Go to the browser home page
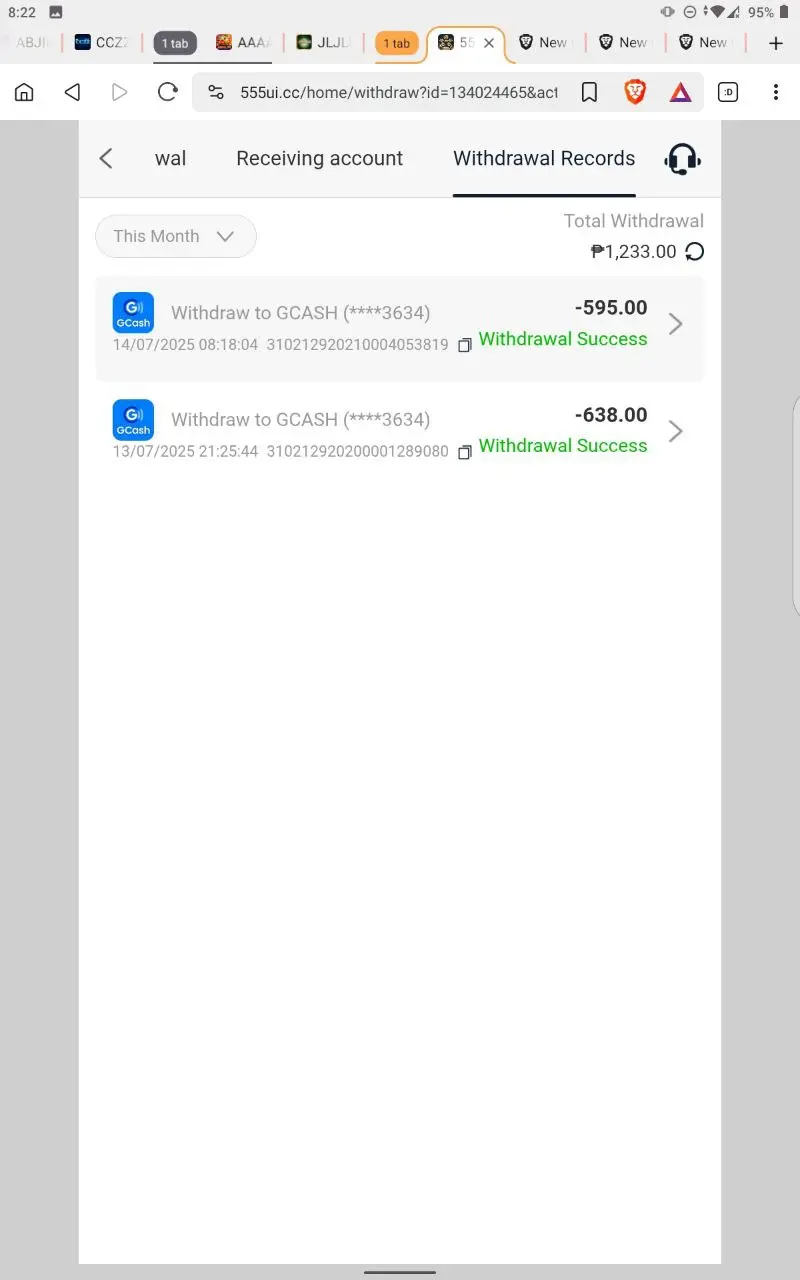This screenshot has width=800, height=1280. (x=24, y=92)
